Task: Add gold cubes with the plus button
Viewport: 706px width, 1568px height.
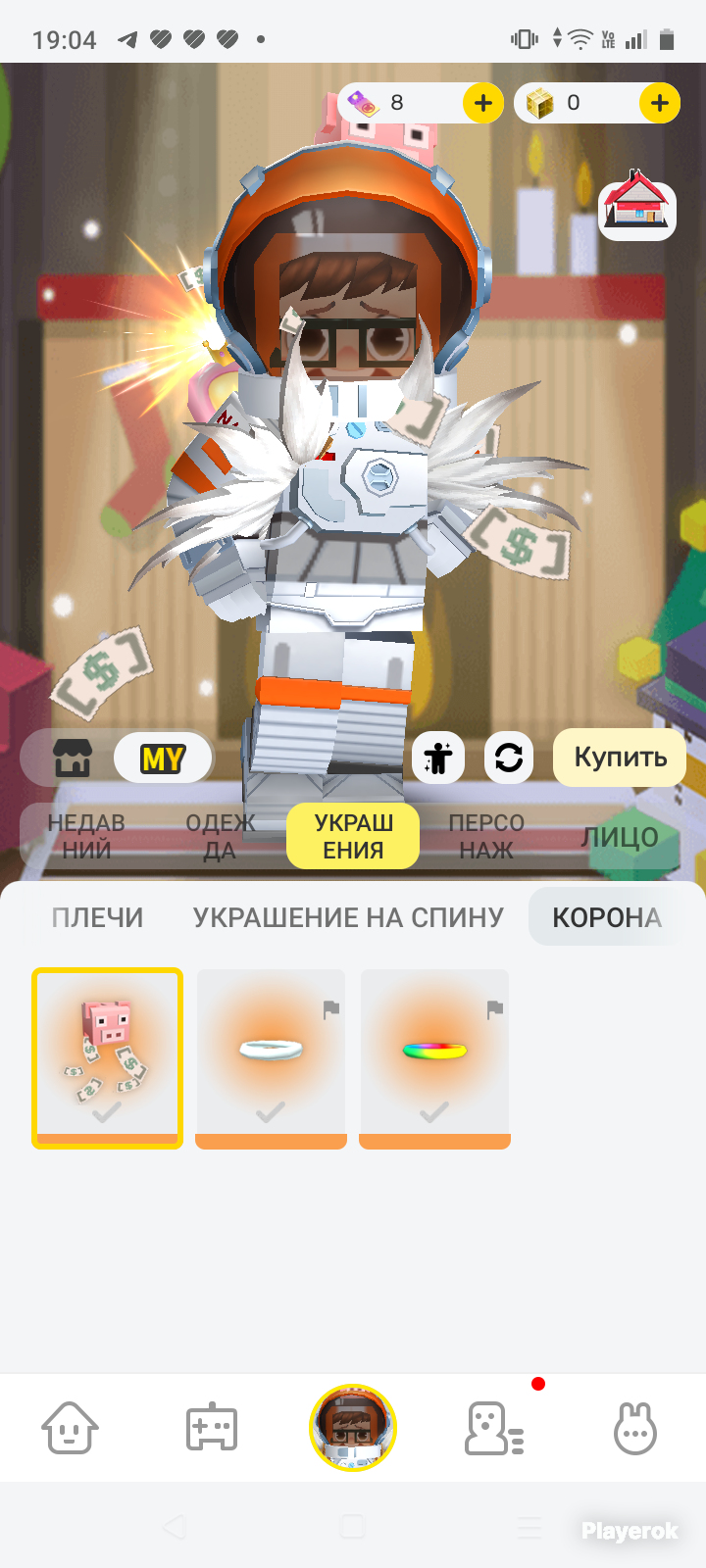Action: (x=660, y=102)
